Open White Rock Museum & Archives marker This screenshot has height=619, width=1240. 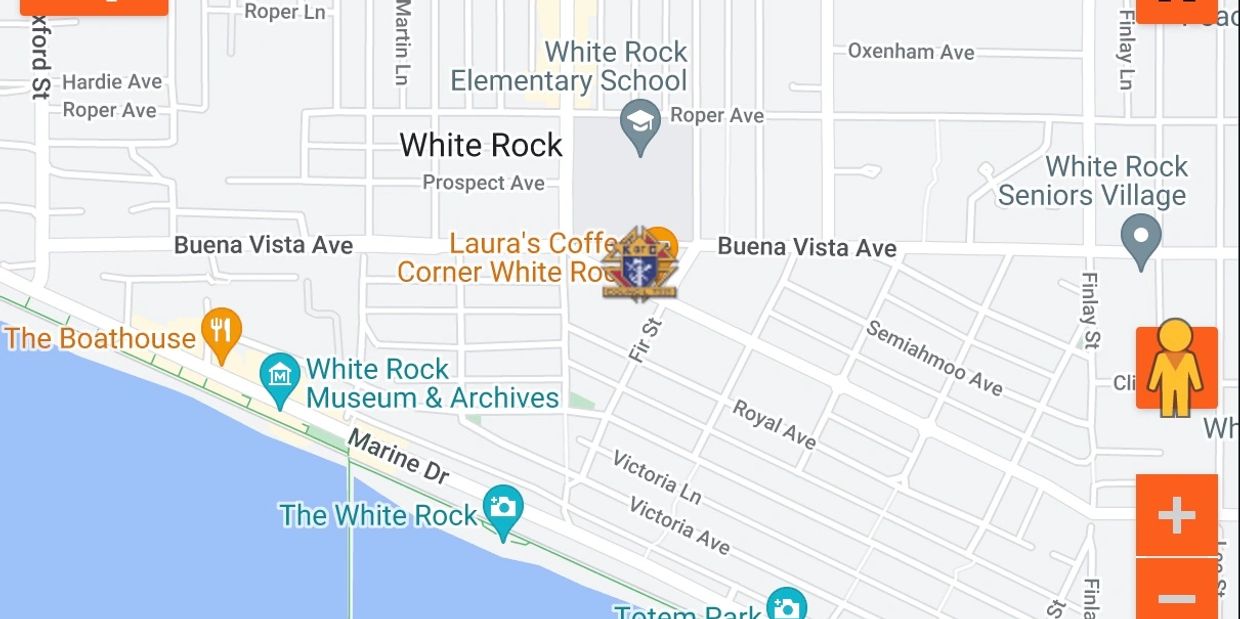(280, 378)
